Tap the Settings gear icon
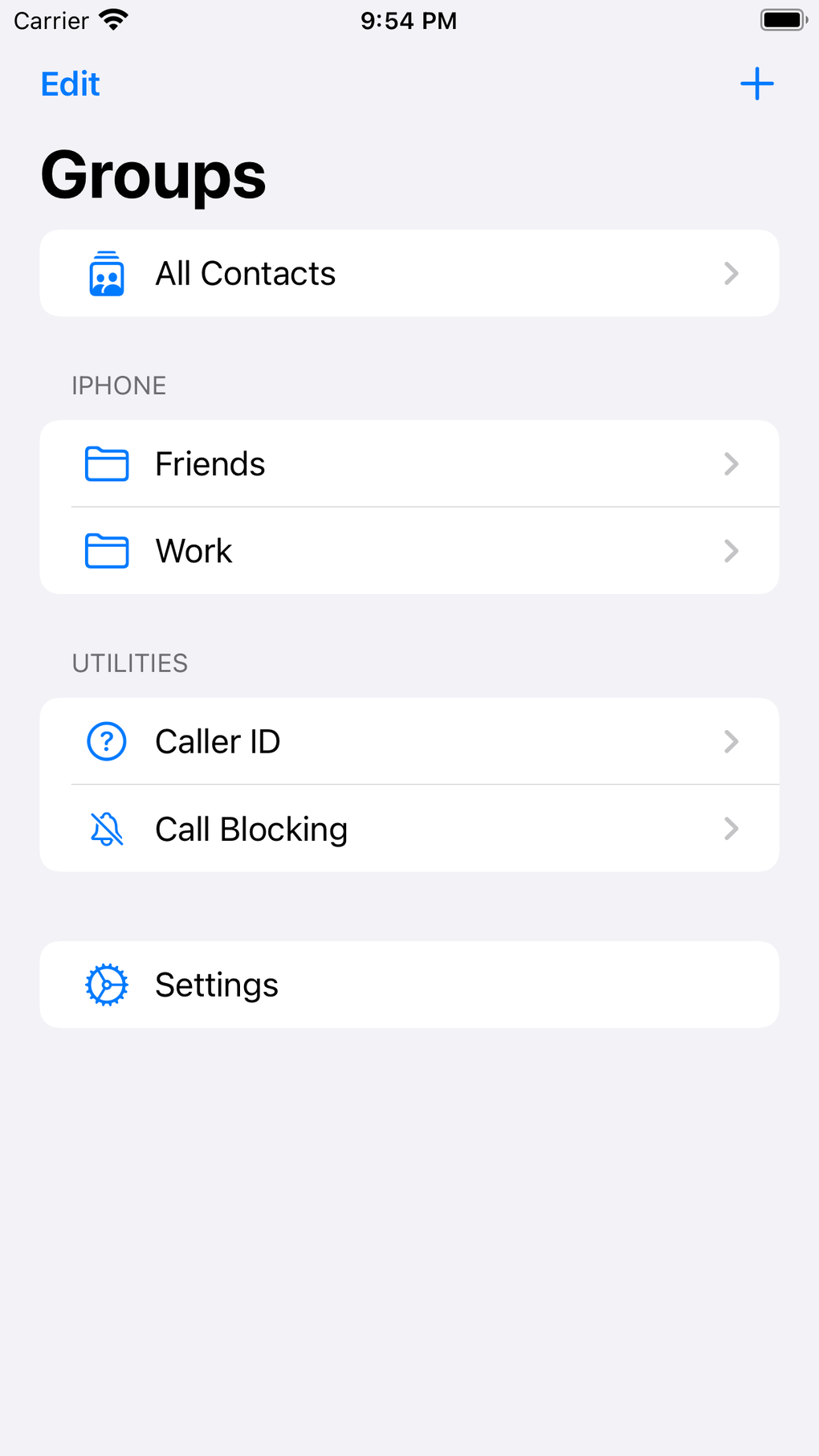This screenshot has width=819, height=1456. (106, 984)
